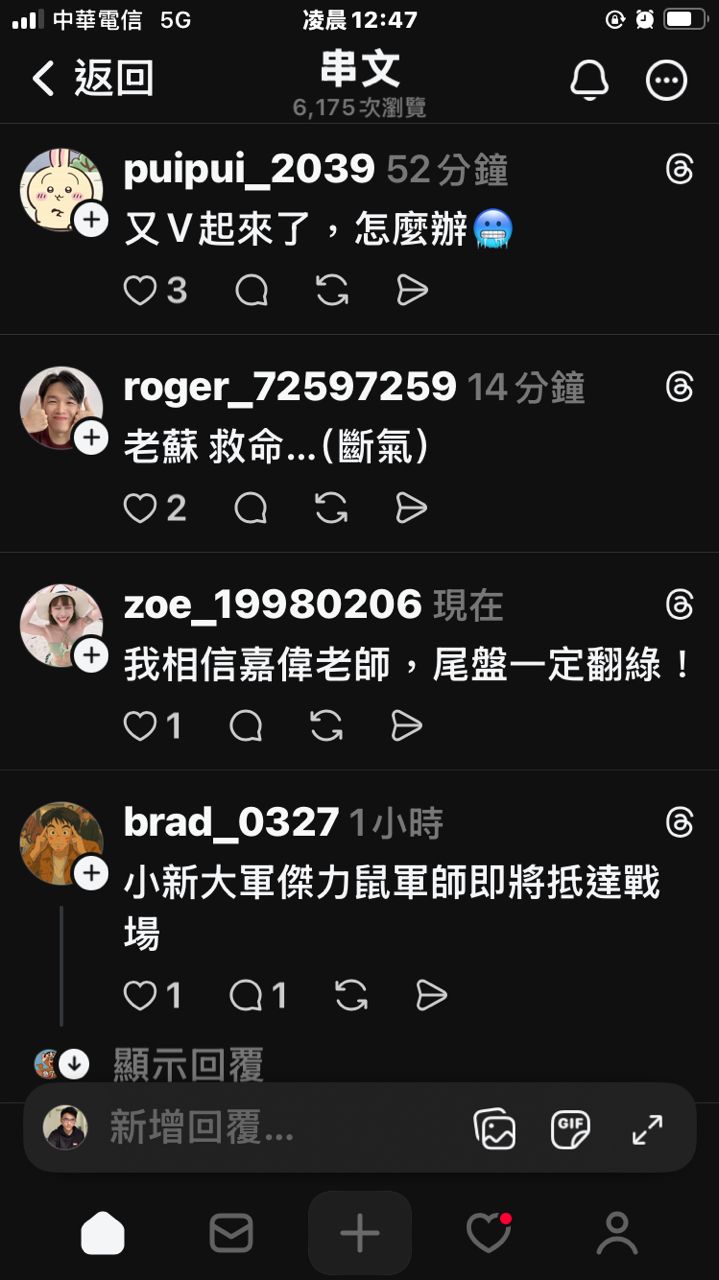Create a new thread post
Screen dimensions: 719x1280
point(360,1233)
